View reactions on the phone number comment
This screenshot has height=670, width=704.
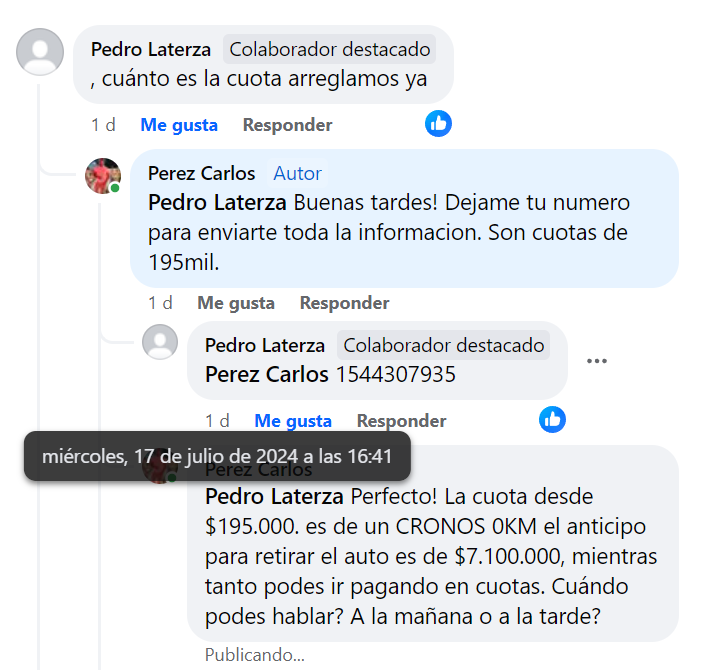pos(552,419)
